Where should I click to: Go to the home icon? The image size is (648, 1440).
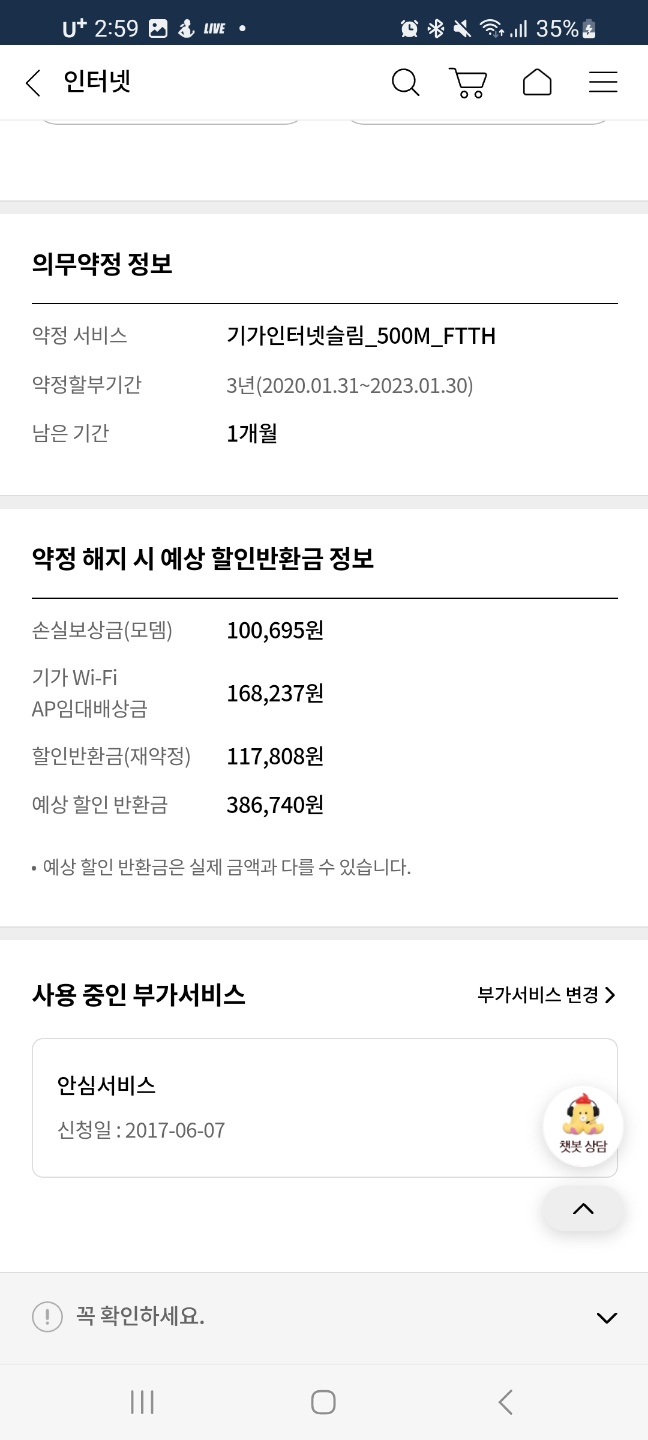(x=537, y=83)
